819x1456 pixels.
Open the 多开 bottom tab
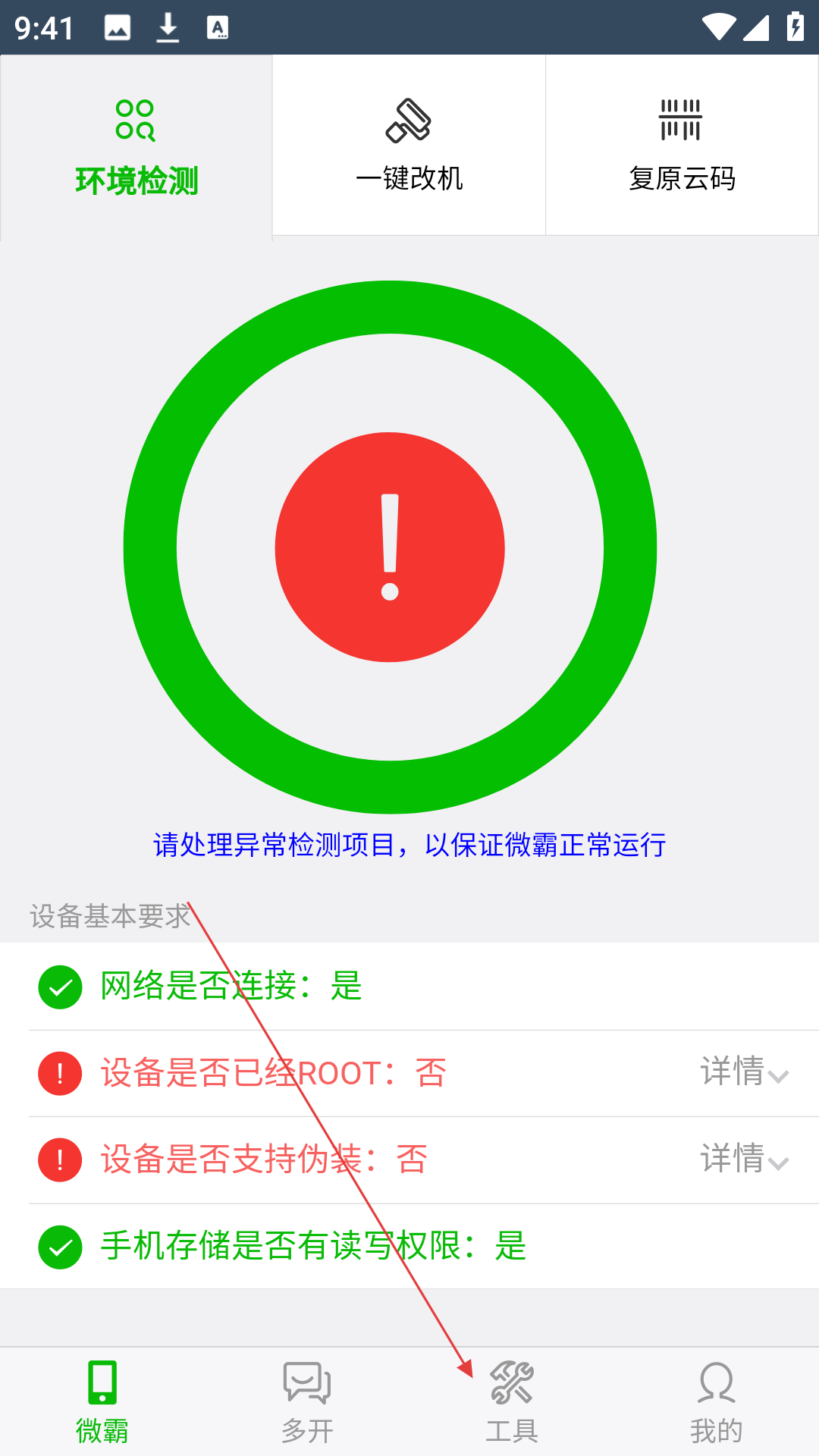tap(307, 1402)
